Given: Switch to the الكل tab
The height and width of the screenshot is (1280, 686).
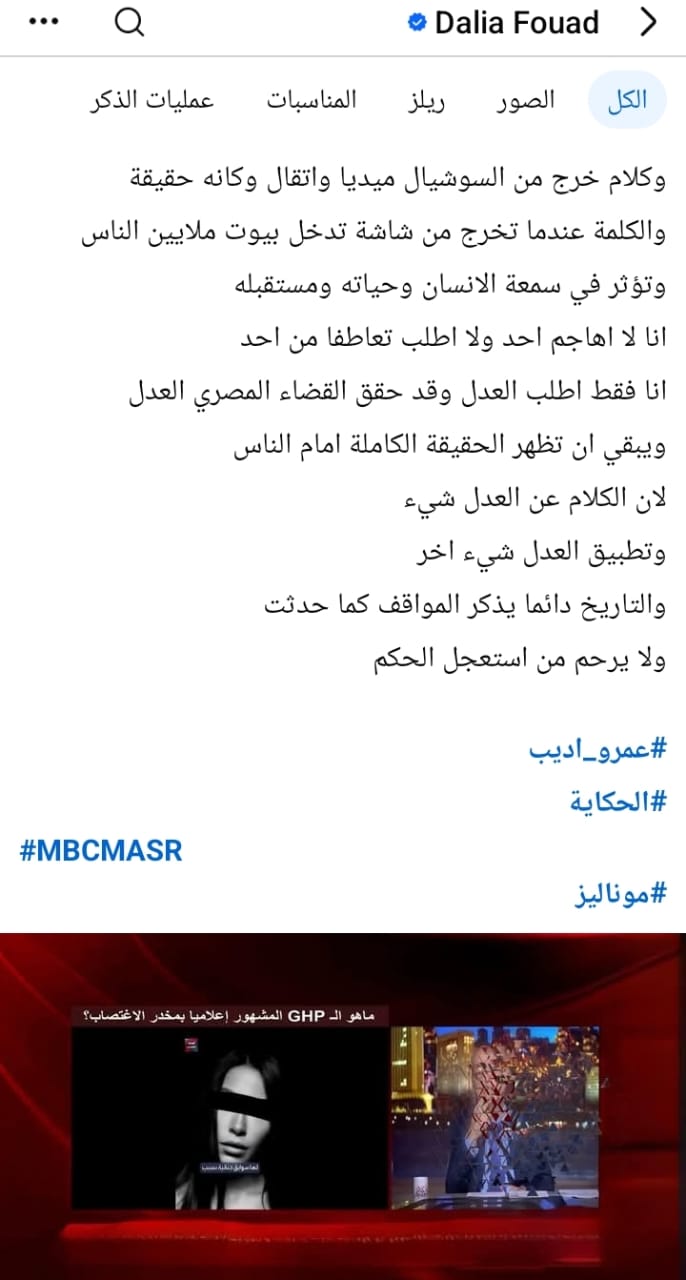Looking at the screenshot, I should 627,100.
